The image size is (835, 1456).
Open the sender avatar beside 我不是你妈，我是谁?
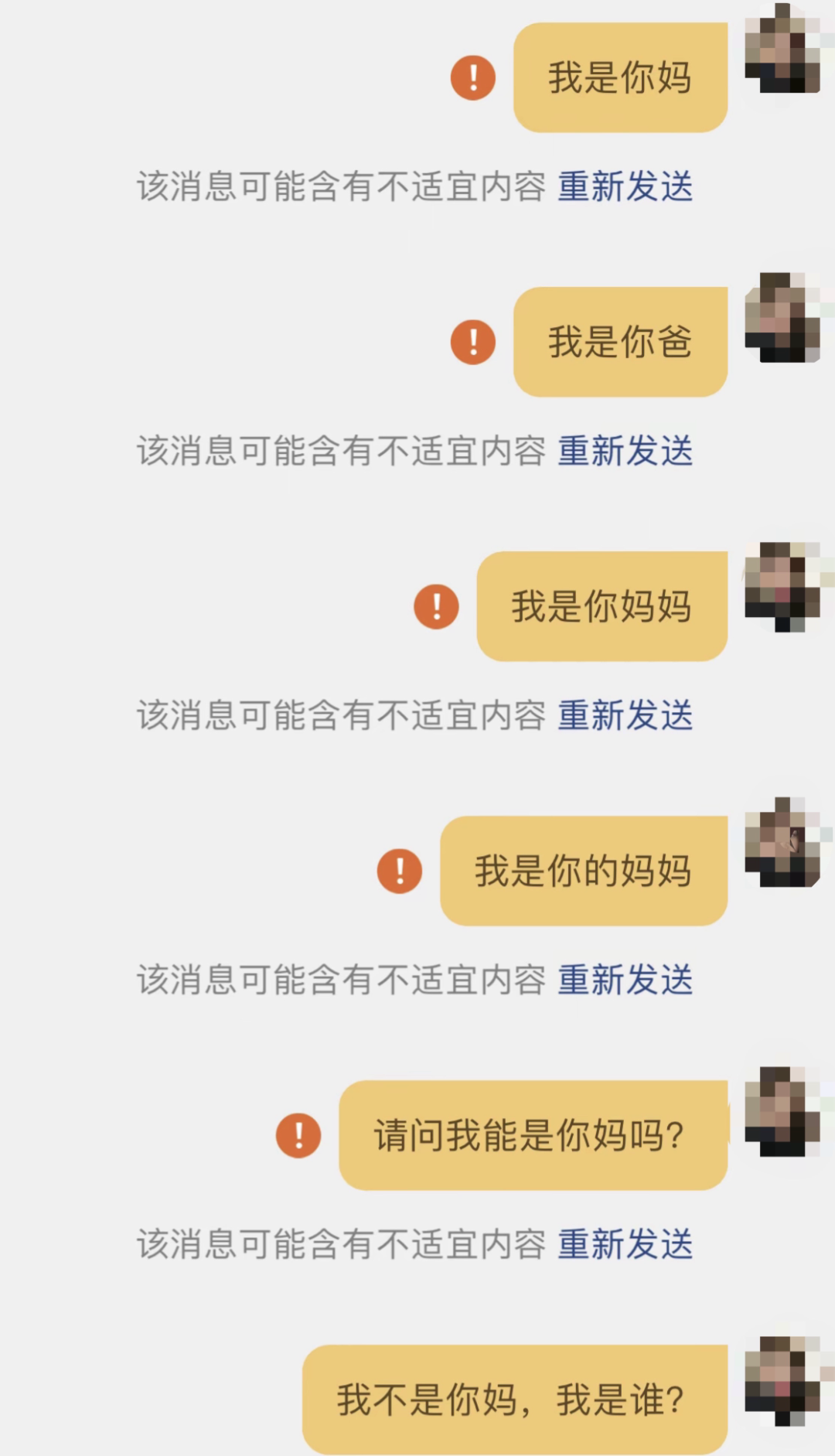point(782,1380)
